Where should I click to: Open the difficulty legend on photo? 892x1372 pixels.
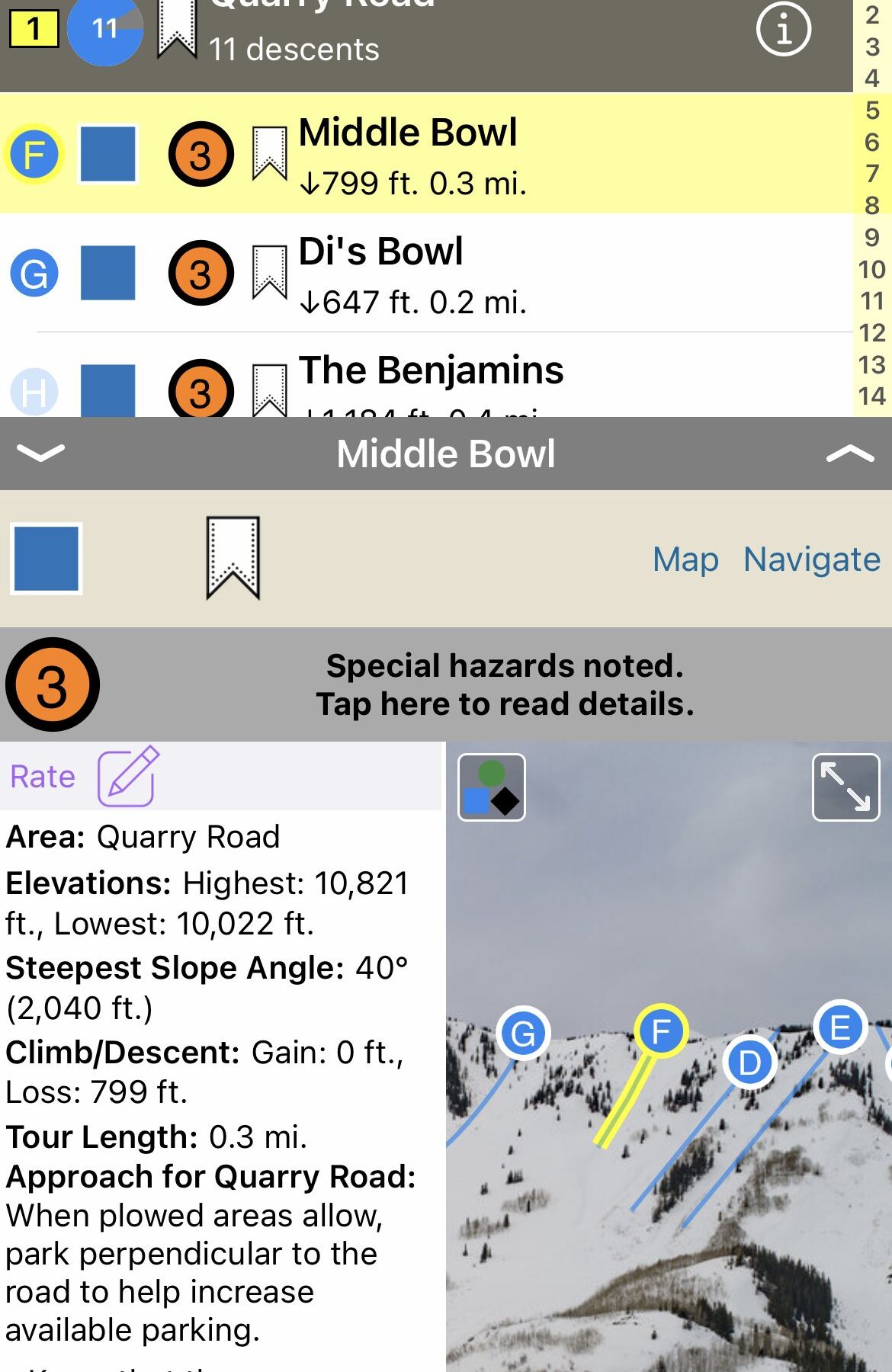(x=492, y=787)
